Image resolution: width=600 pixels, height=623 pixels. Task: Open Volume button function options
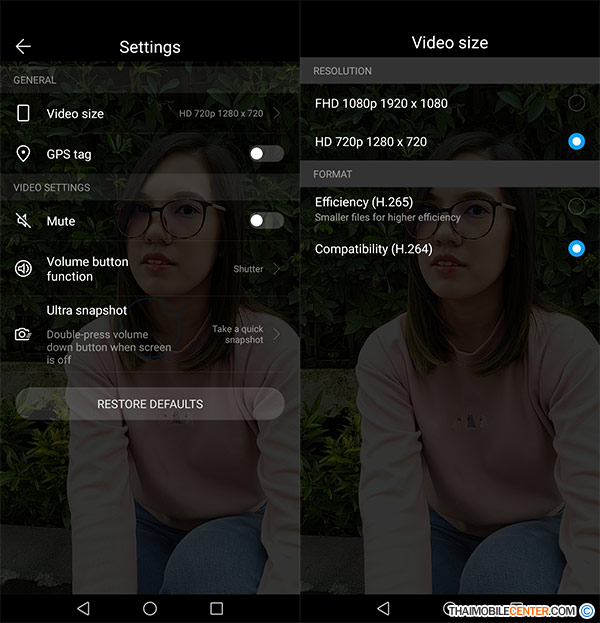tap(150, 268)
